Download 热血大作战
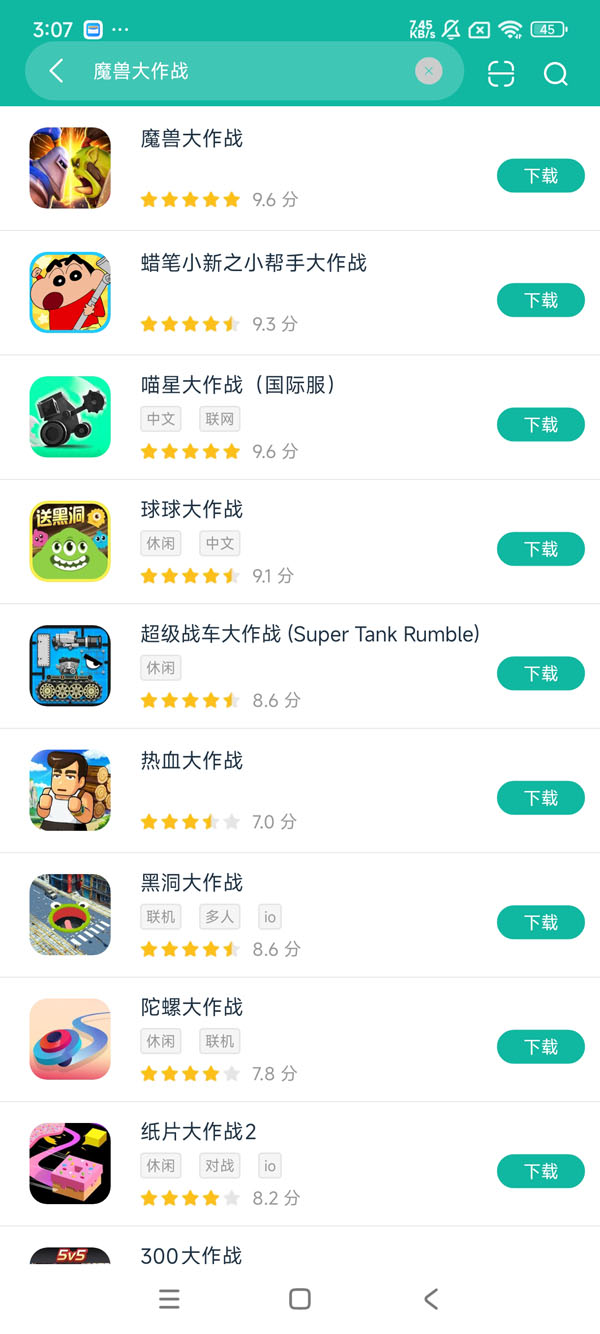This screenshot has height=1334, width=600. click(x=540, y=798)
